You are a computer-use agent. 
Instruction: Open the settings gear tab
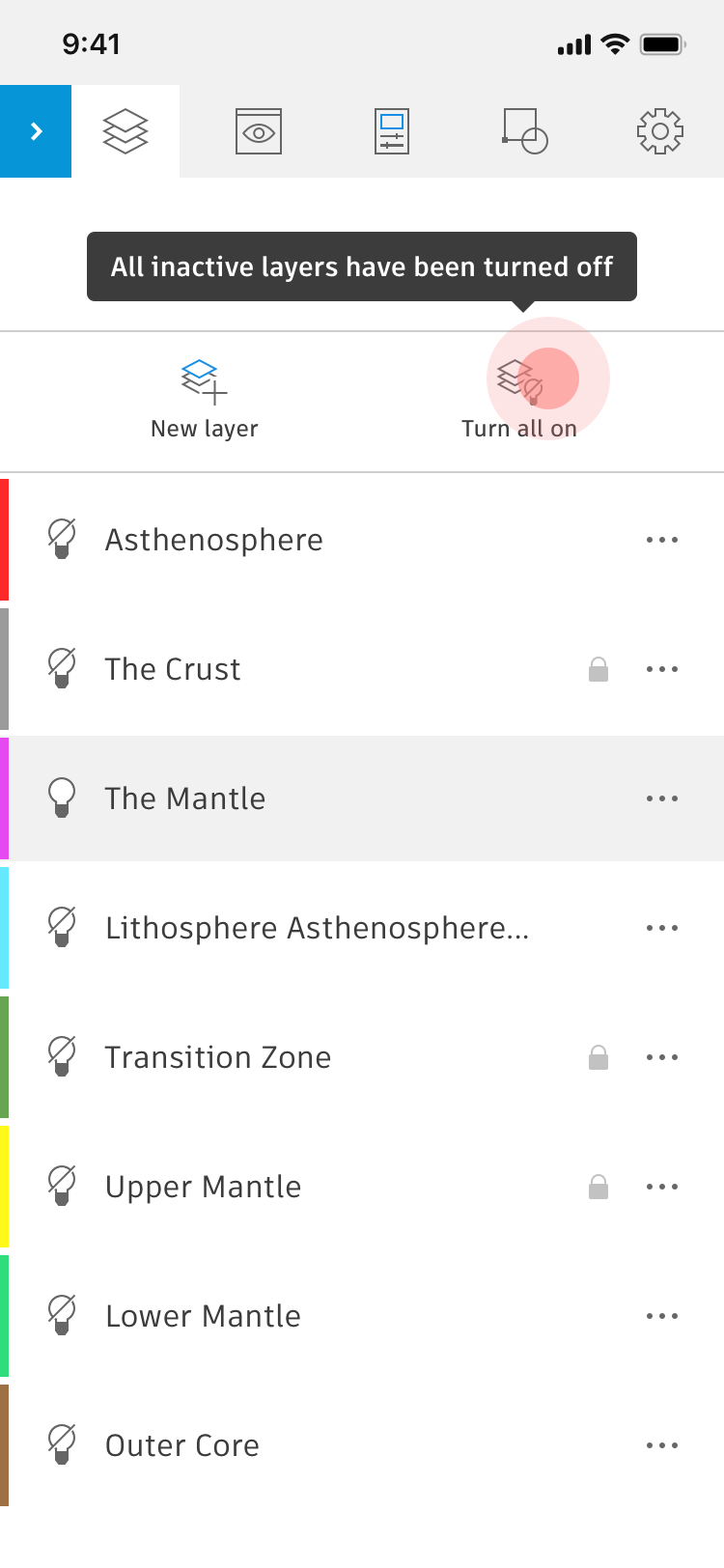pos(660,131)
